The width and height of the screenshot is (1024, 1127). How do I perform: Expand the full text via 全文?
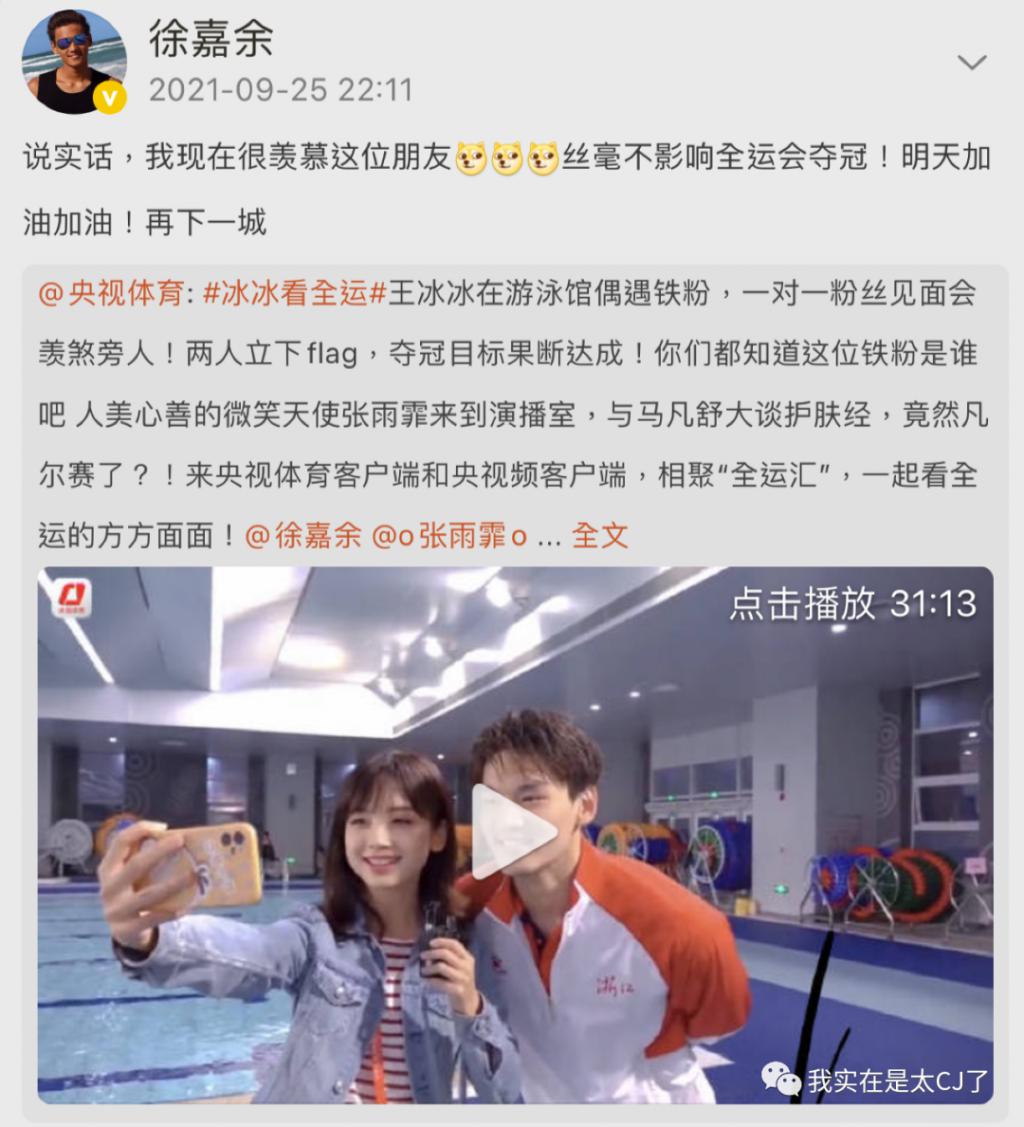tap(599, 535)
